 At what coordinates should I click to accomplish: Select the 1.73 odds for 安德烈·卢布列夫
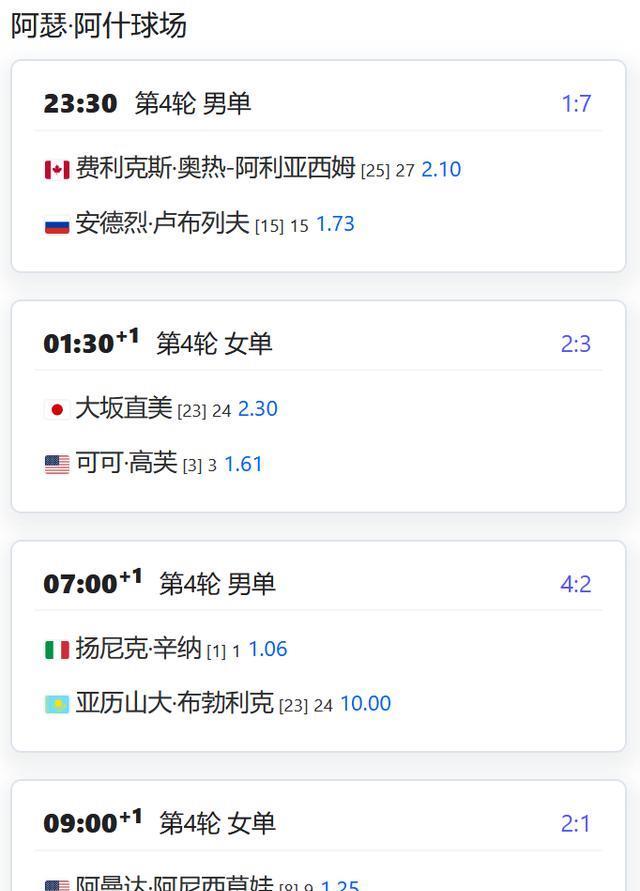[x=335, y=224]
